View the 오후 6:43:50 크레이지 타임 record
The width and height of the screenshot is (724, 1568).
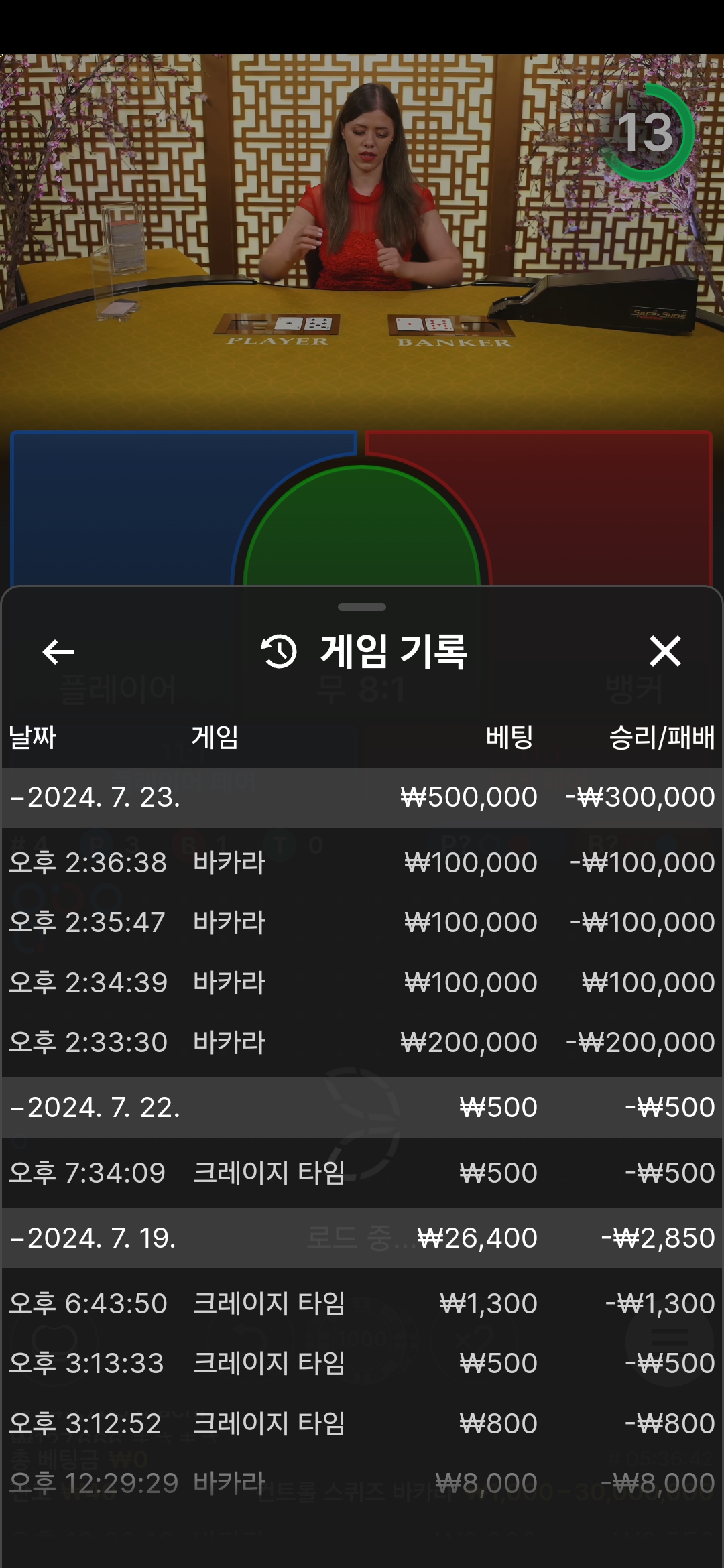[x=362, y=1304]
